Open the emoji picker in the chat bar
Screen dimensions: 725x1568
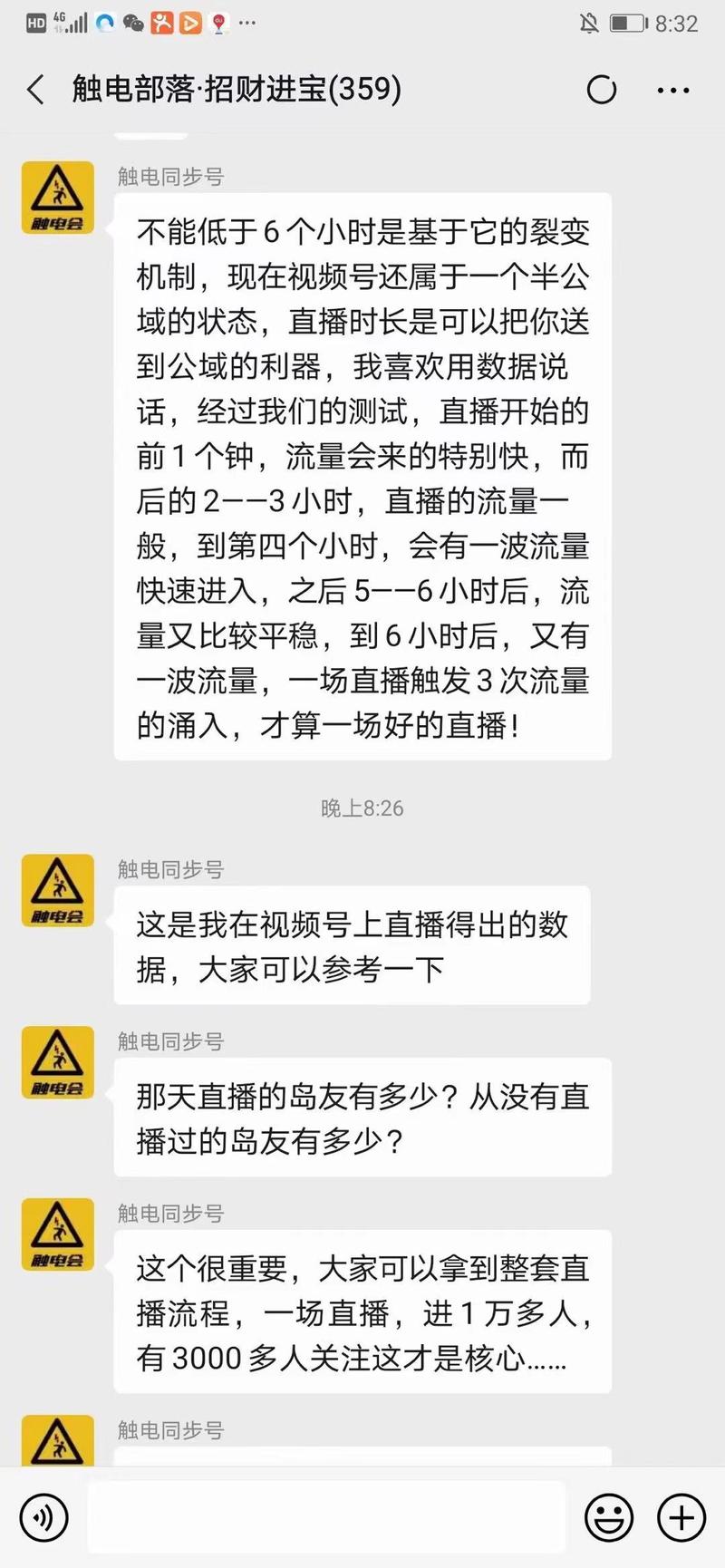pos(613,1517)
